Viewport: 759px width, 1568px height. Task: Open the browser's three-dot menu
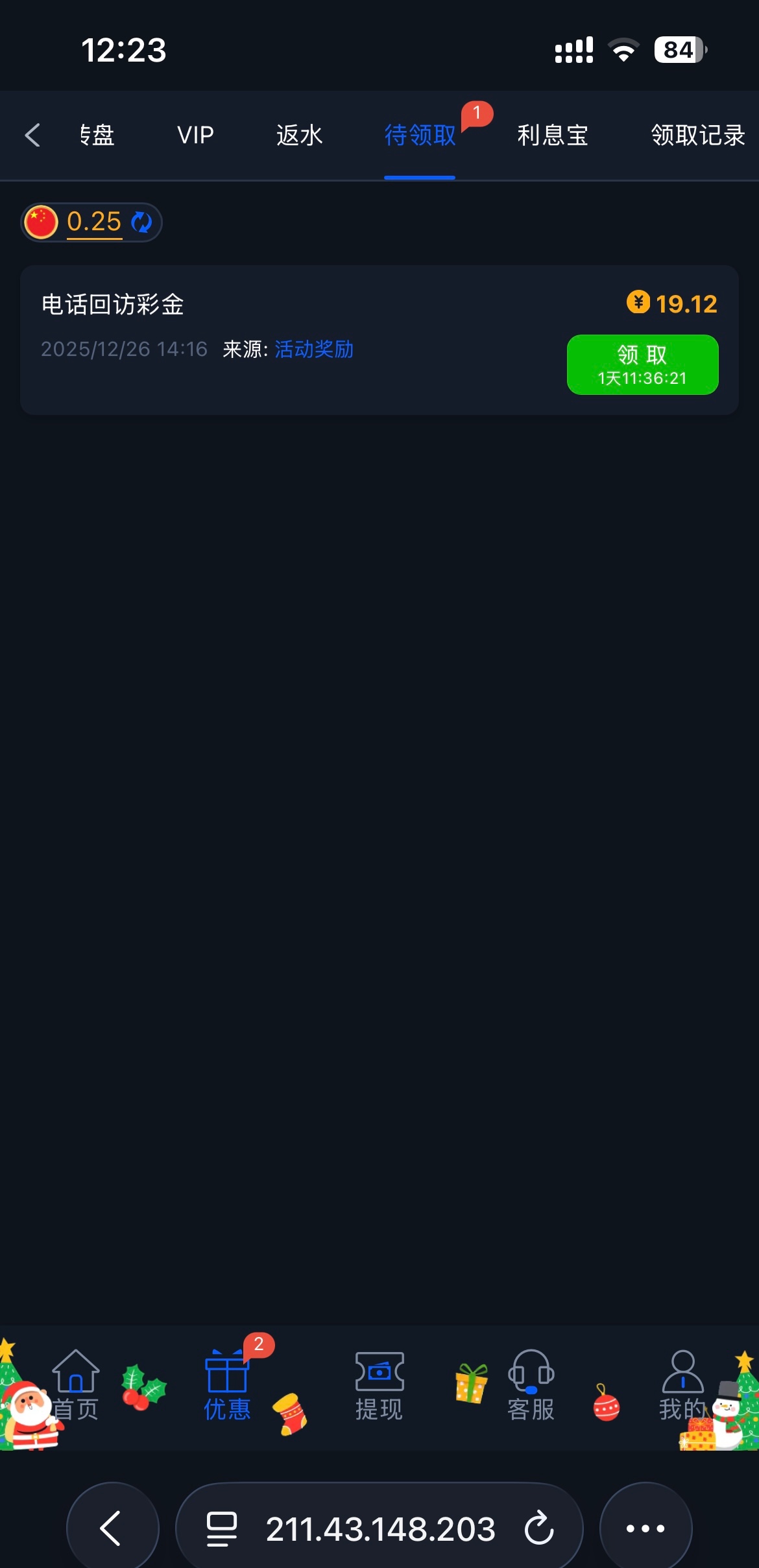(645, 1528)
